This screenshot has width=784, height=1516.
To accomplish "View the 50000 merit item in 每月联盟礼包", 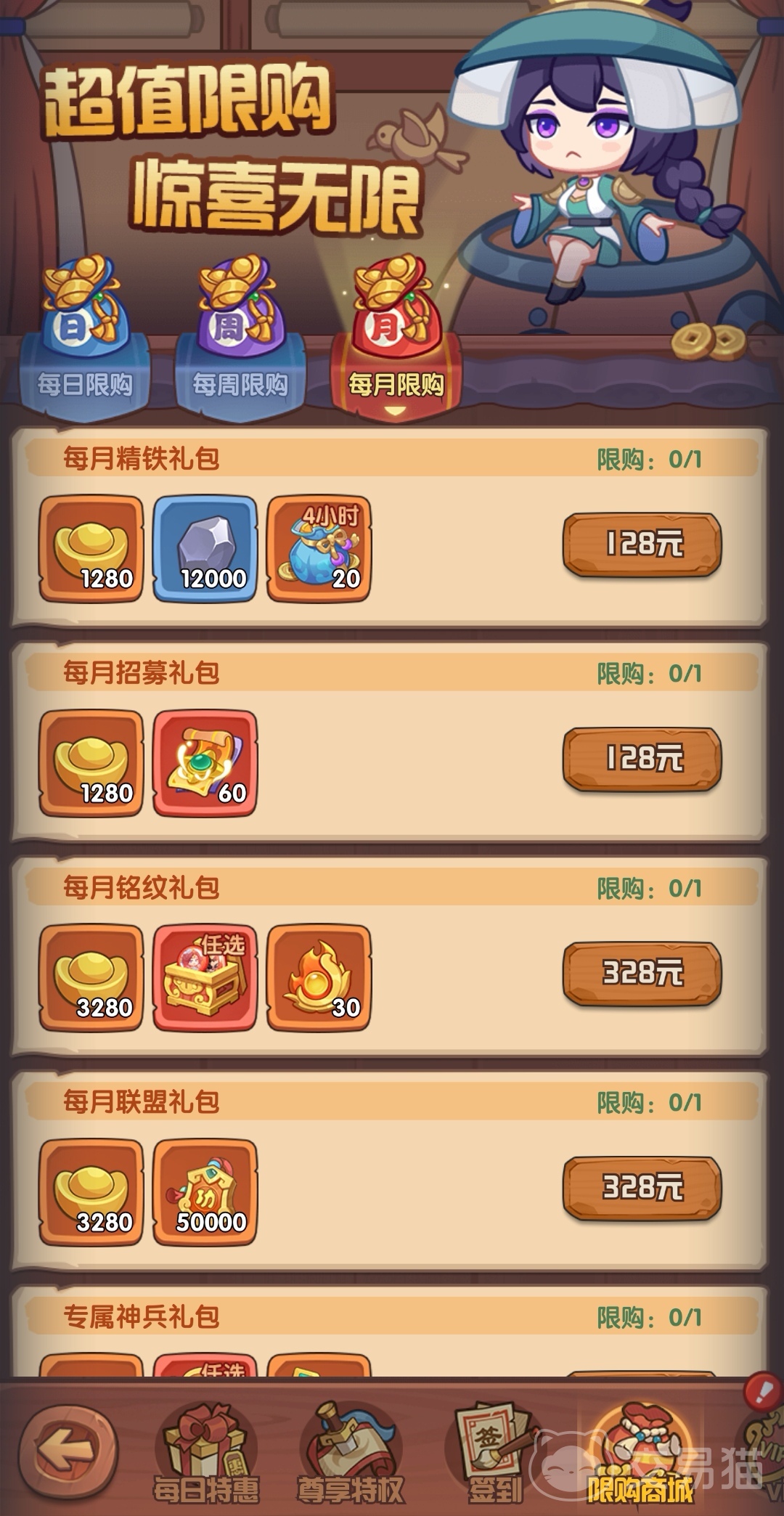I will click(205, 1192).
